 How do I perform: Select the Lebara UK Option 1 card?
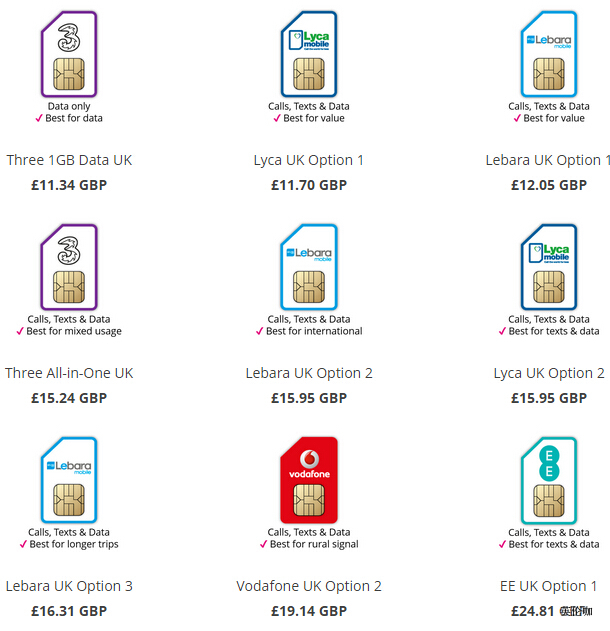(x=548, y=160)
